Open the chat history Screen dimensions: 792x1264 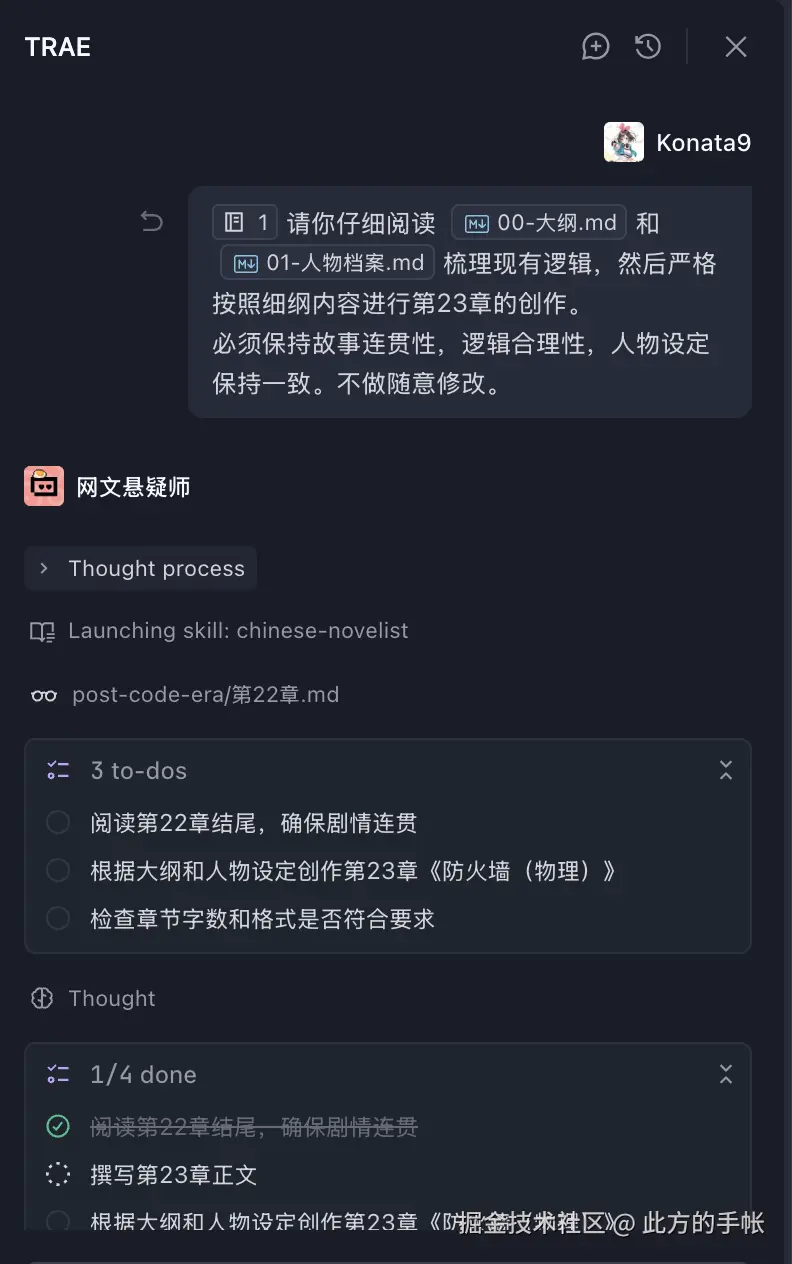[648, 47]
